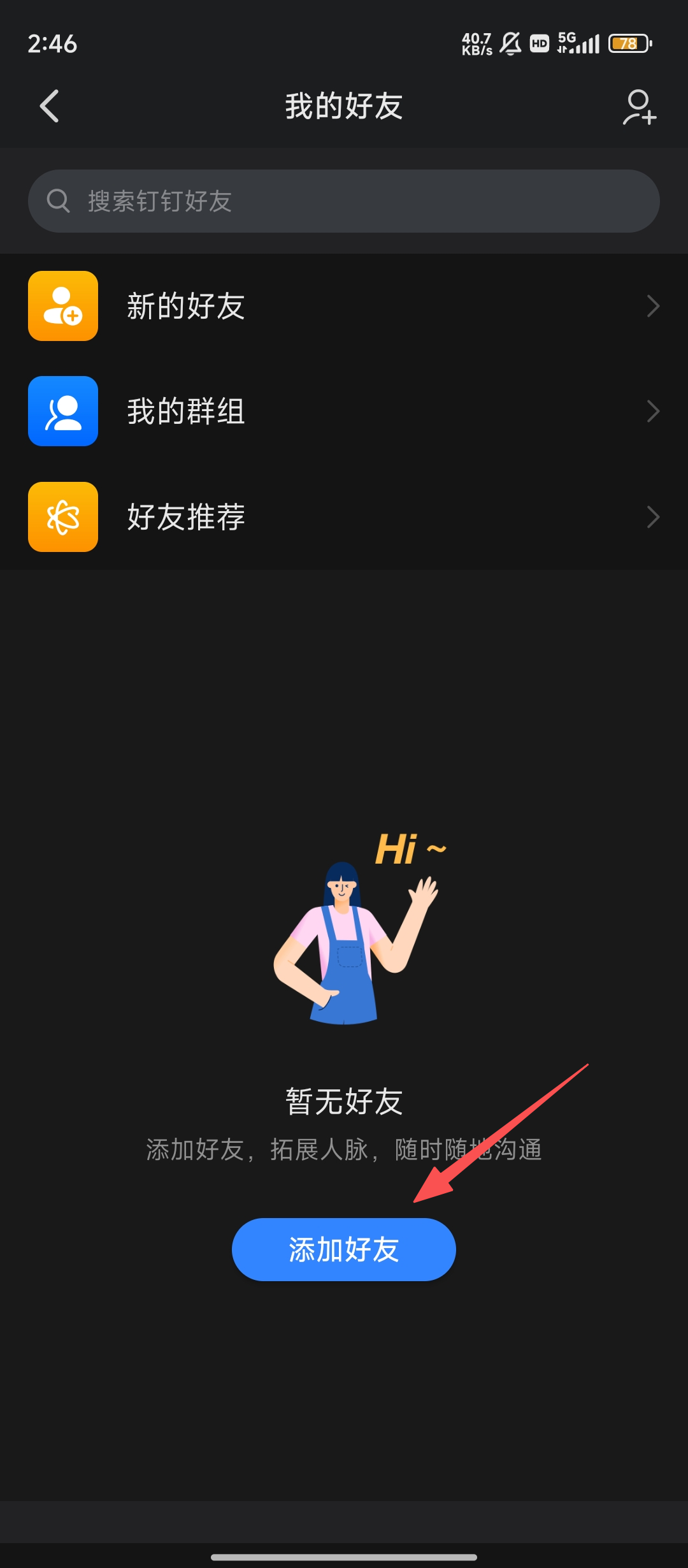Go back from 我的好友 page
This screenshot has width=688, height=1568.
[x=50, y=106]
